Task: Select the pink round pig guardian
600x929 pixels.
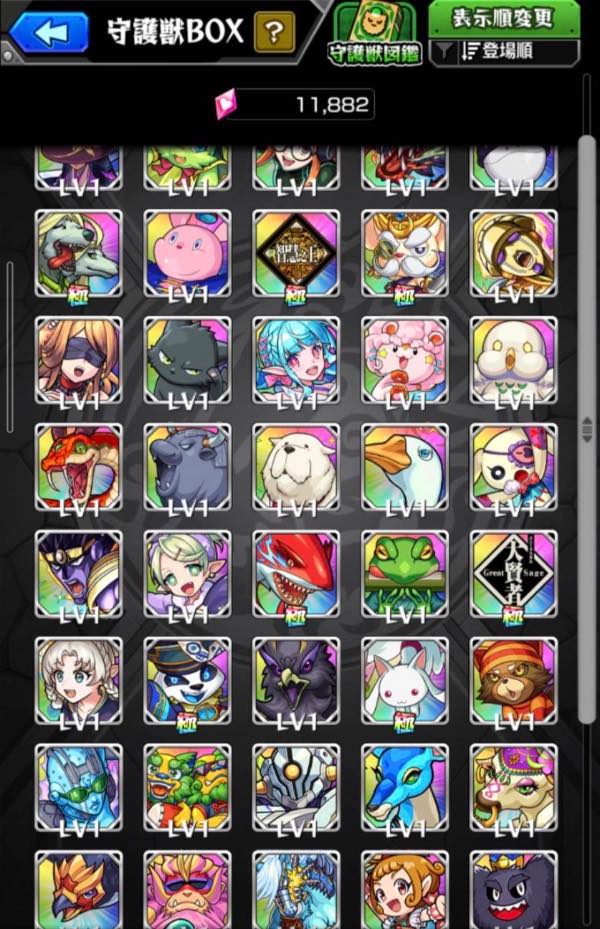Action: (x=187, y=252)
